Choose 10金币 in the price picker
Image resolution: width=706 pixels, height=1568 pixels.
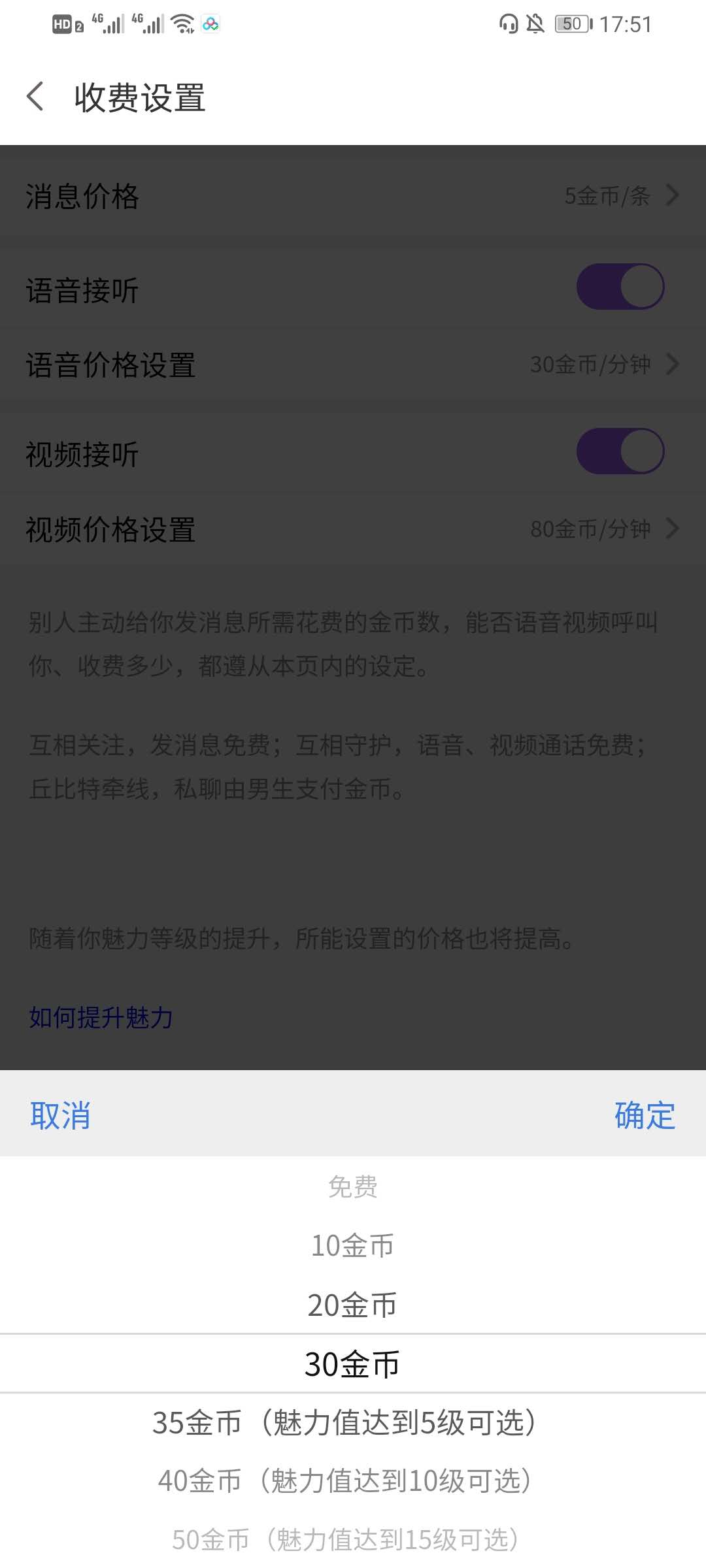tap(353, 1246)
